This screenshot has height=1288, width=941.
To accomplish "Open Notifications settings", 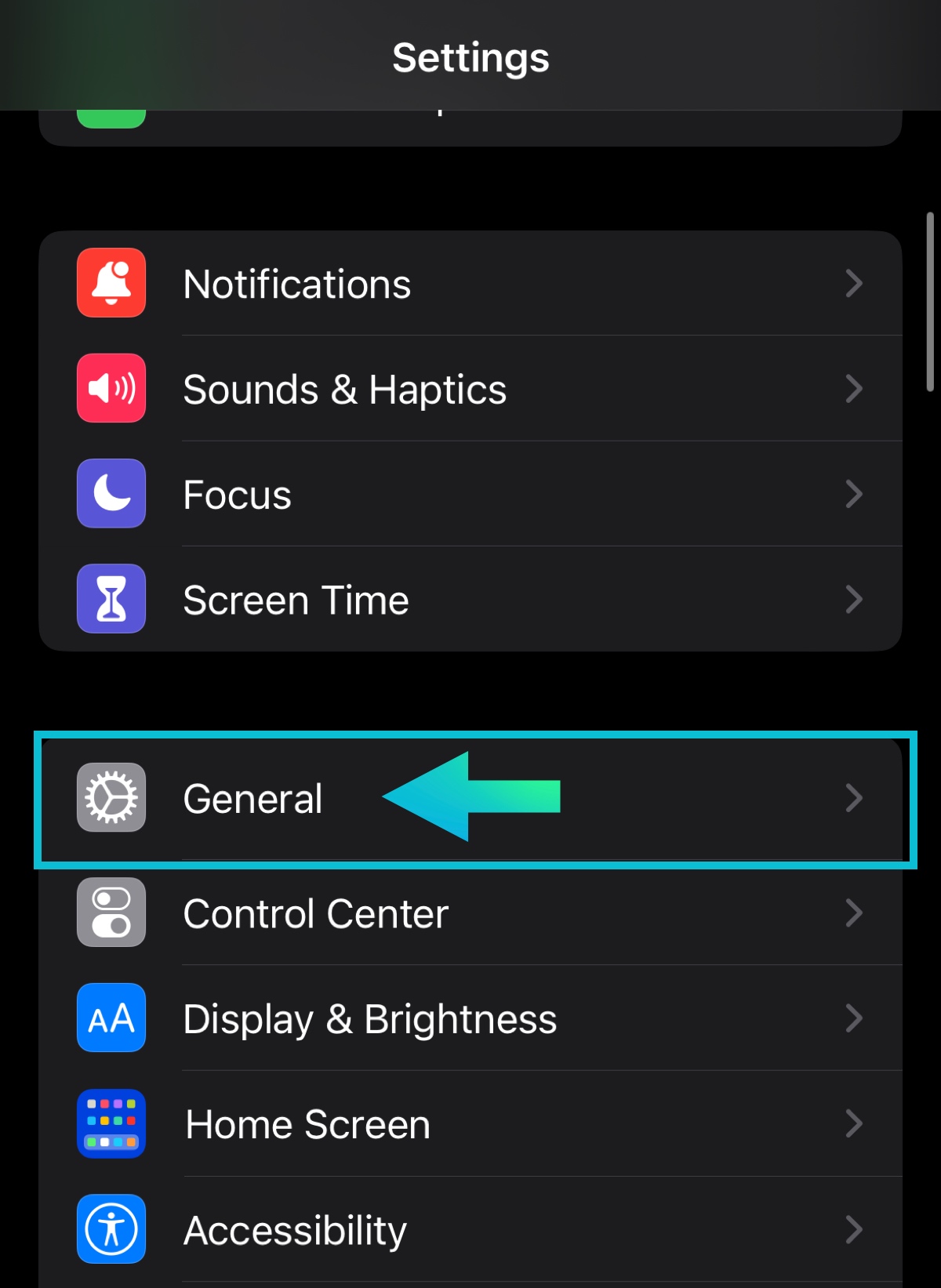I will pyautogui.click(x=470, y=284).
